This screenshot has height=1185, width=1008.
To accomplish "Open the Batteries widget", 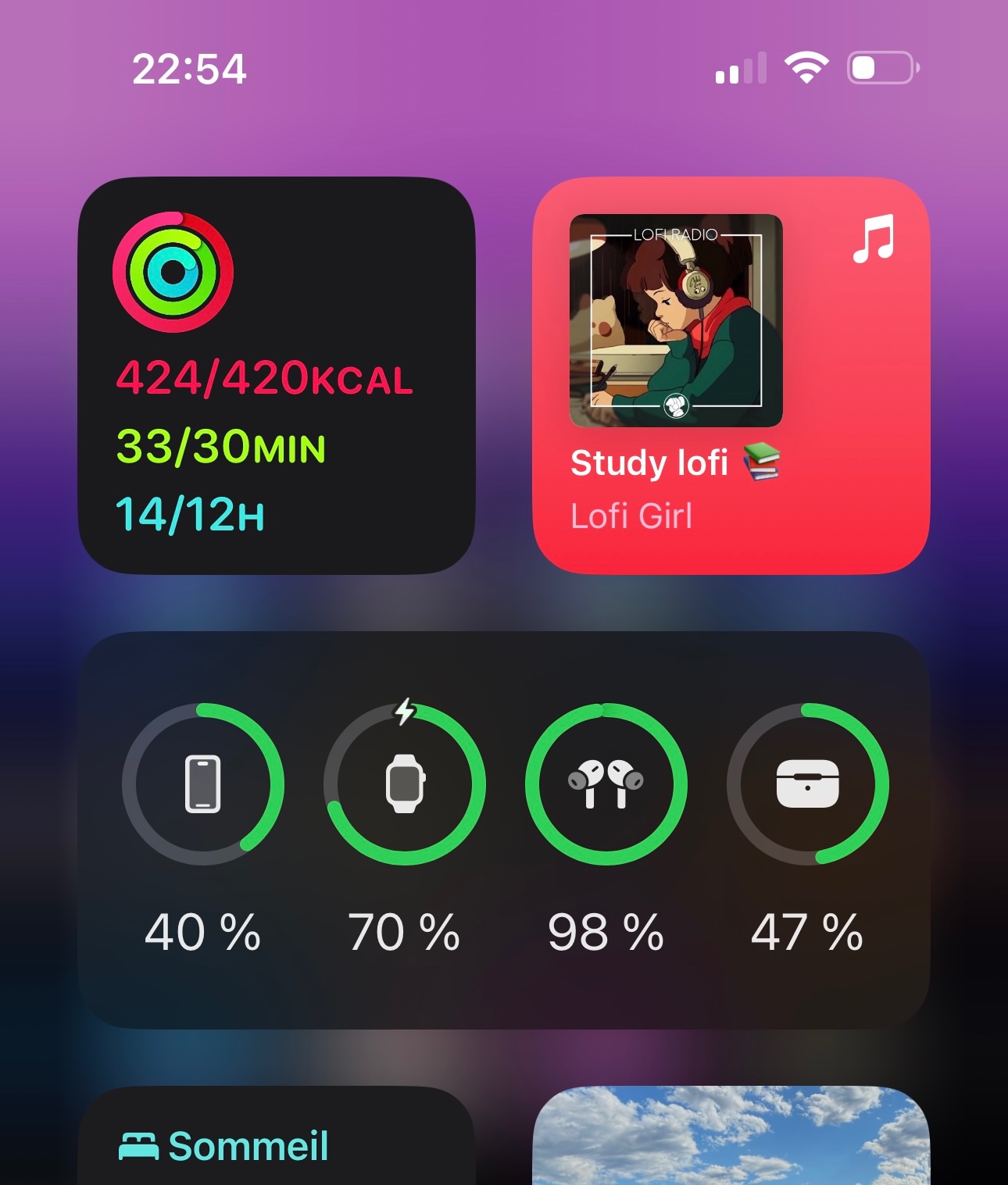I will (504, 830).
